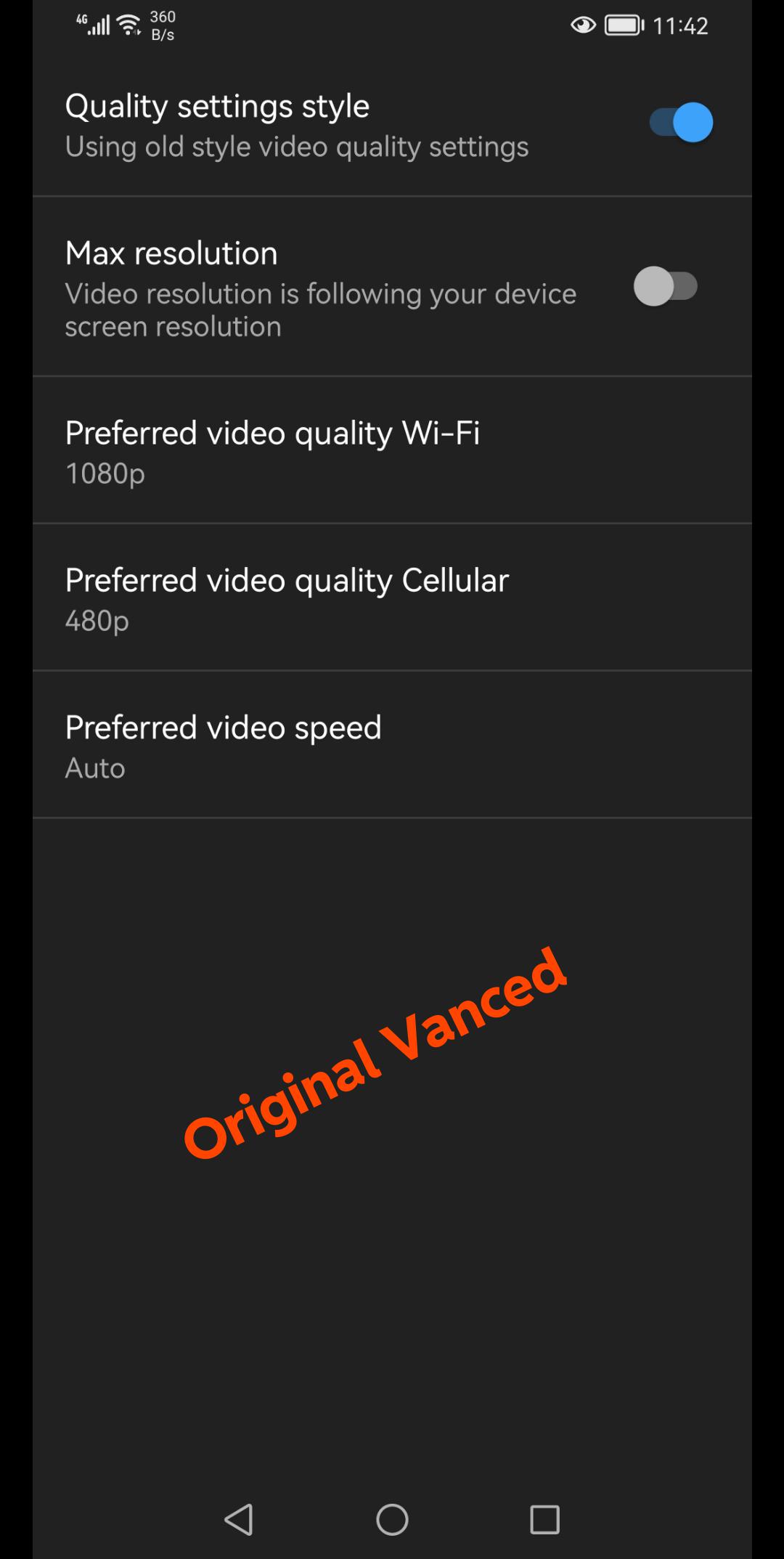Click the Auto speed value text

(x=94, y=768)
